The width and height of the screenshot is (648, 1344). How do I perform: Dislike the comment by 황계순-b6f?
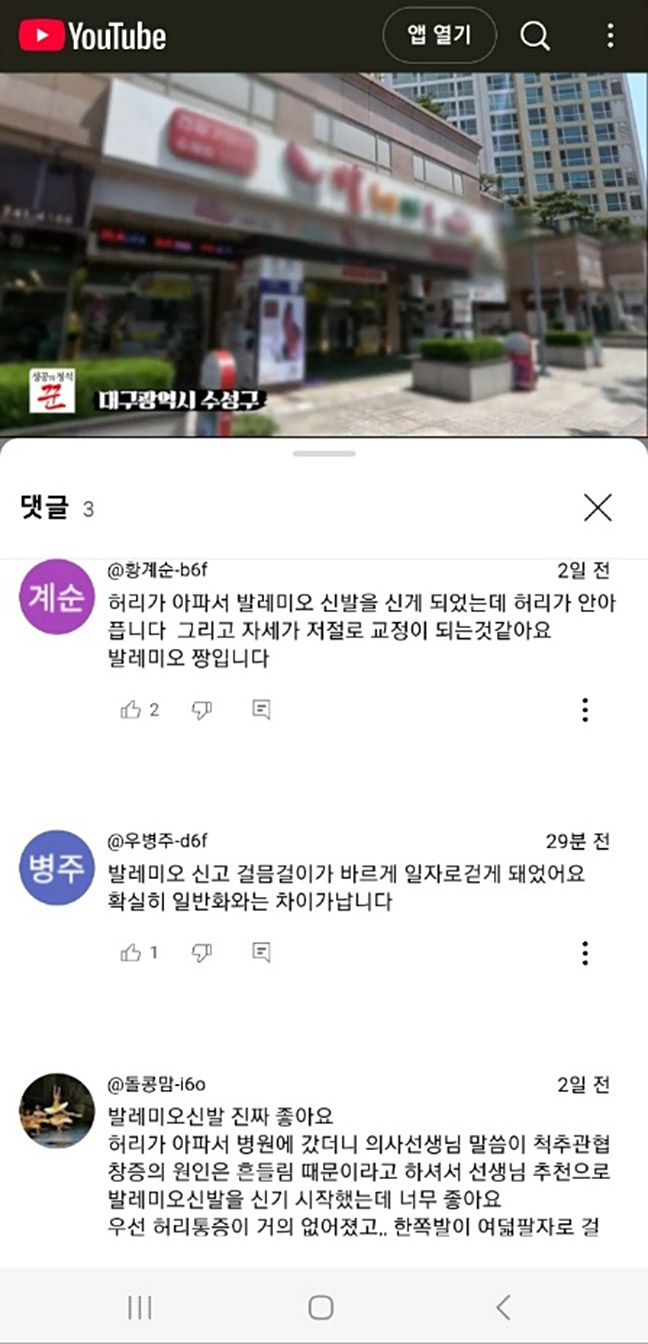pos(202,710)
